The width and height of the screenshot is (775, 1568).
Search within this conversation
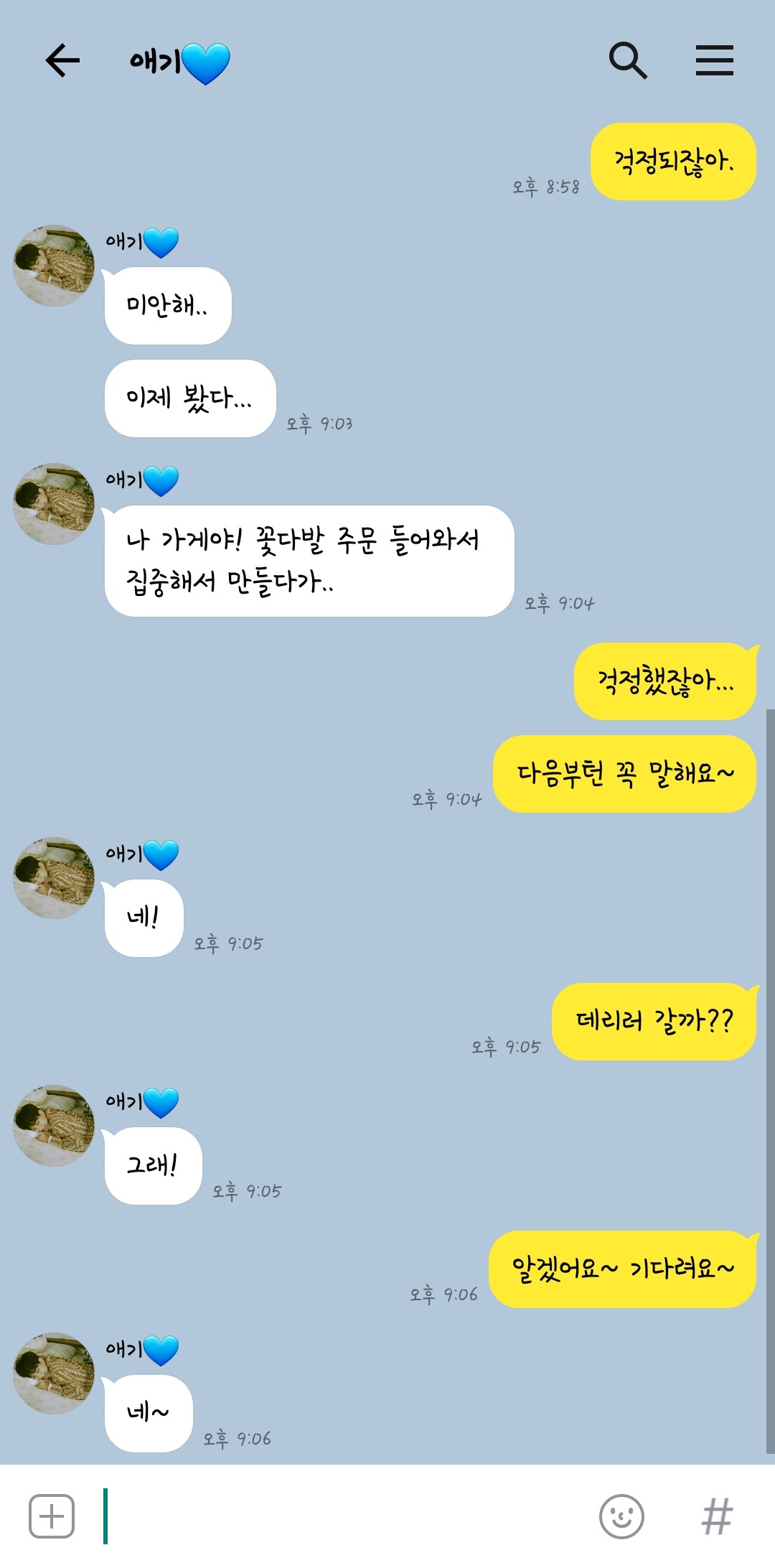click(628, 60)
